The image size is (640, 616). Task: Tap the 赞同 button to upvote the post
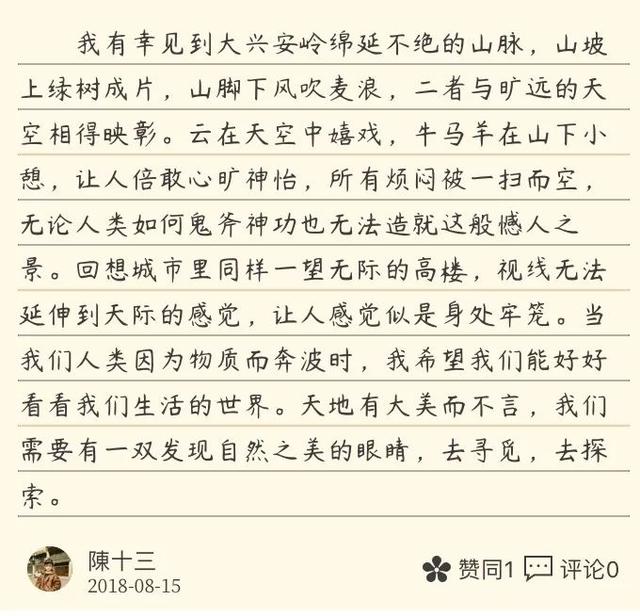tap(467, 570)
